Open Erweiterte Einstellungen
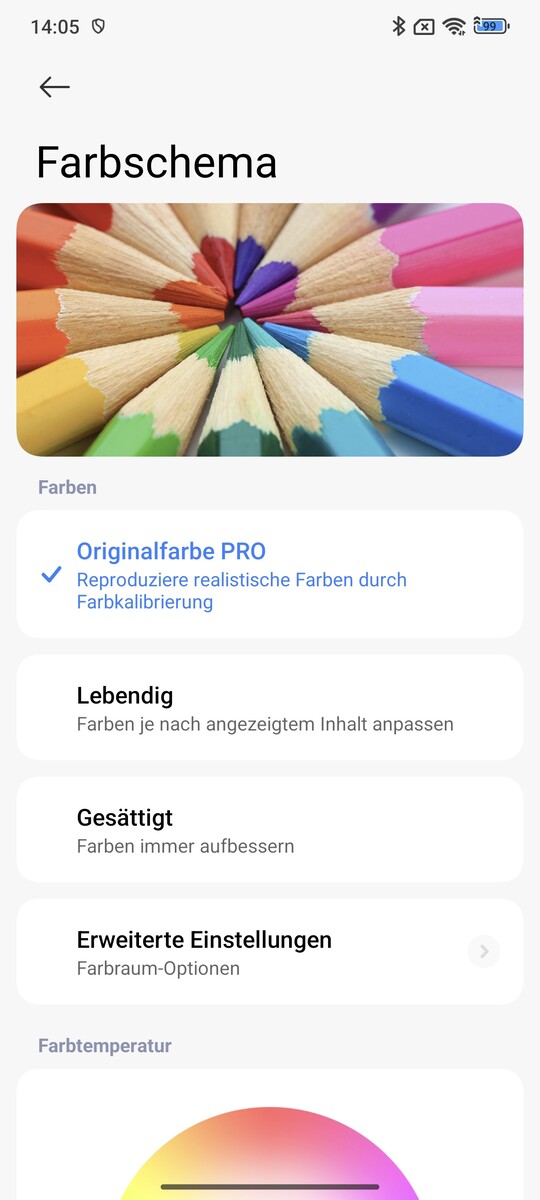This screenshot has height=1200, width=540. point(270,952)
